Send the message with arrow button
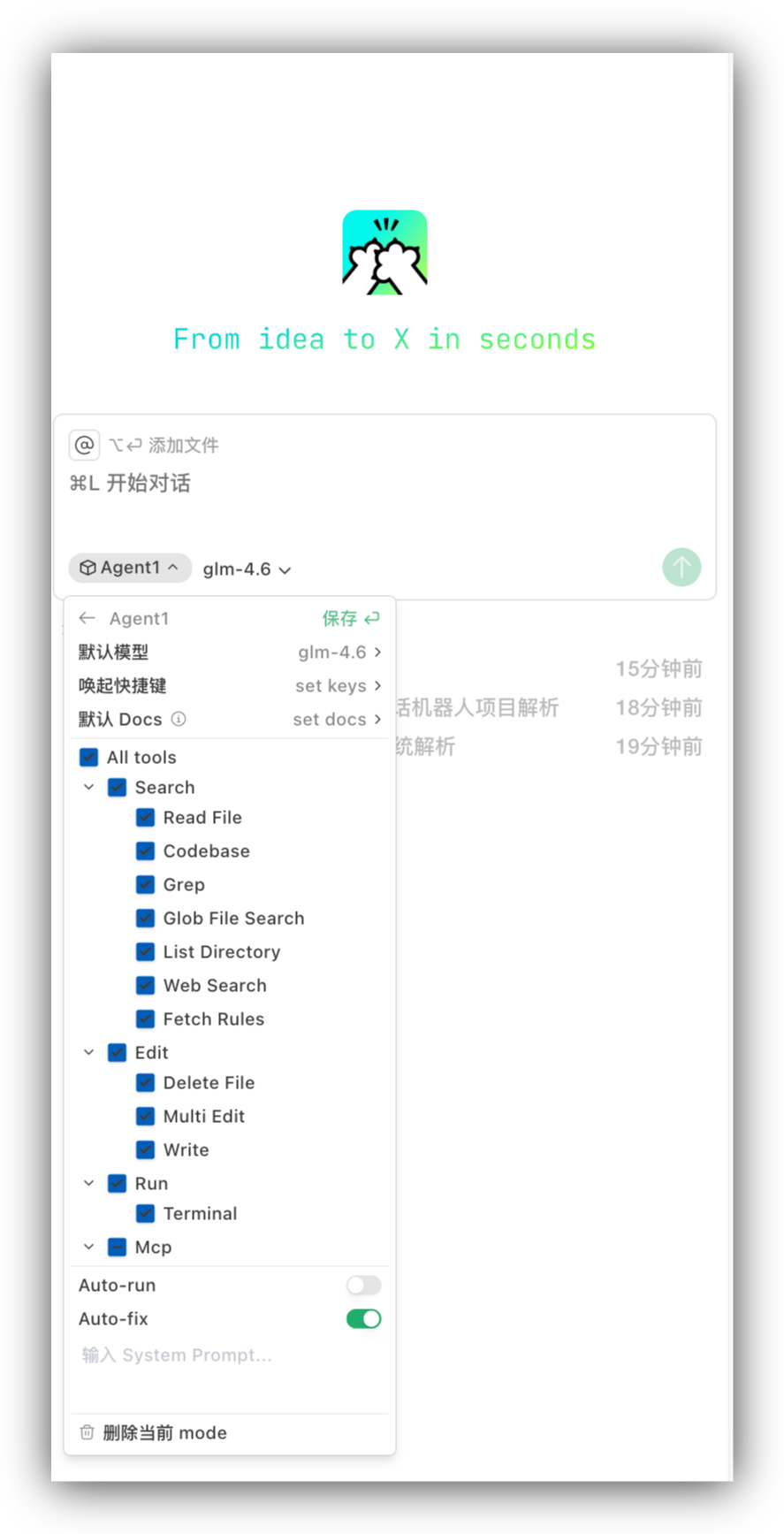The height and width of the screenshot is (1534, 784). [x=681, y=568]
